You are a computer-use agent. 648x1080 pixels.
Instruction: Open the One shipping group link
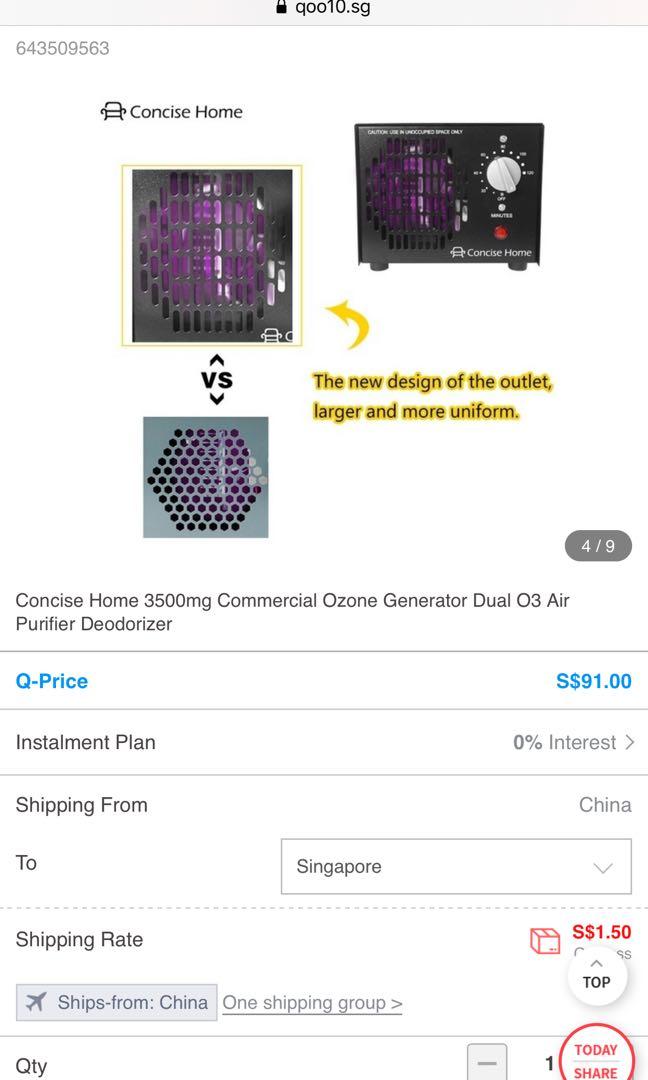[312, 1003]
